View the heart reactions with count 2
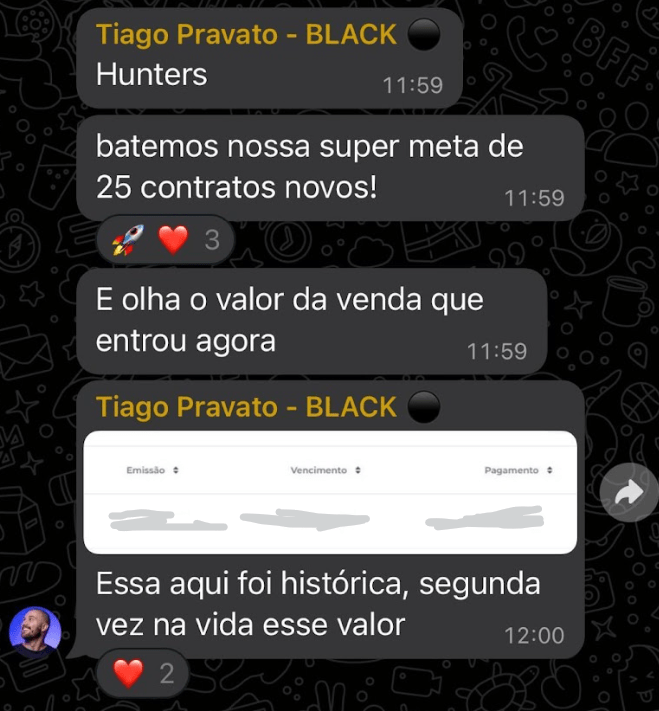Viewport: 659px width, 711px height. [x=143, y=674]
